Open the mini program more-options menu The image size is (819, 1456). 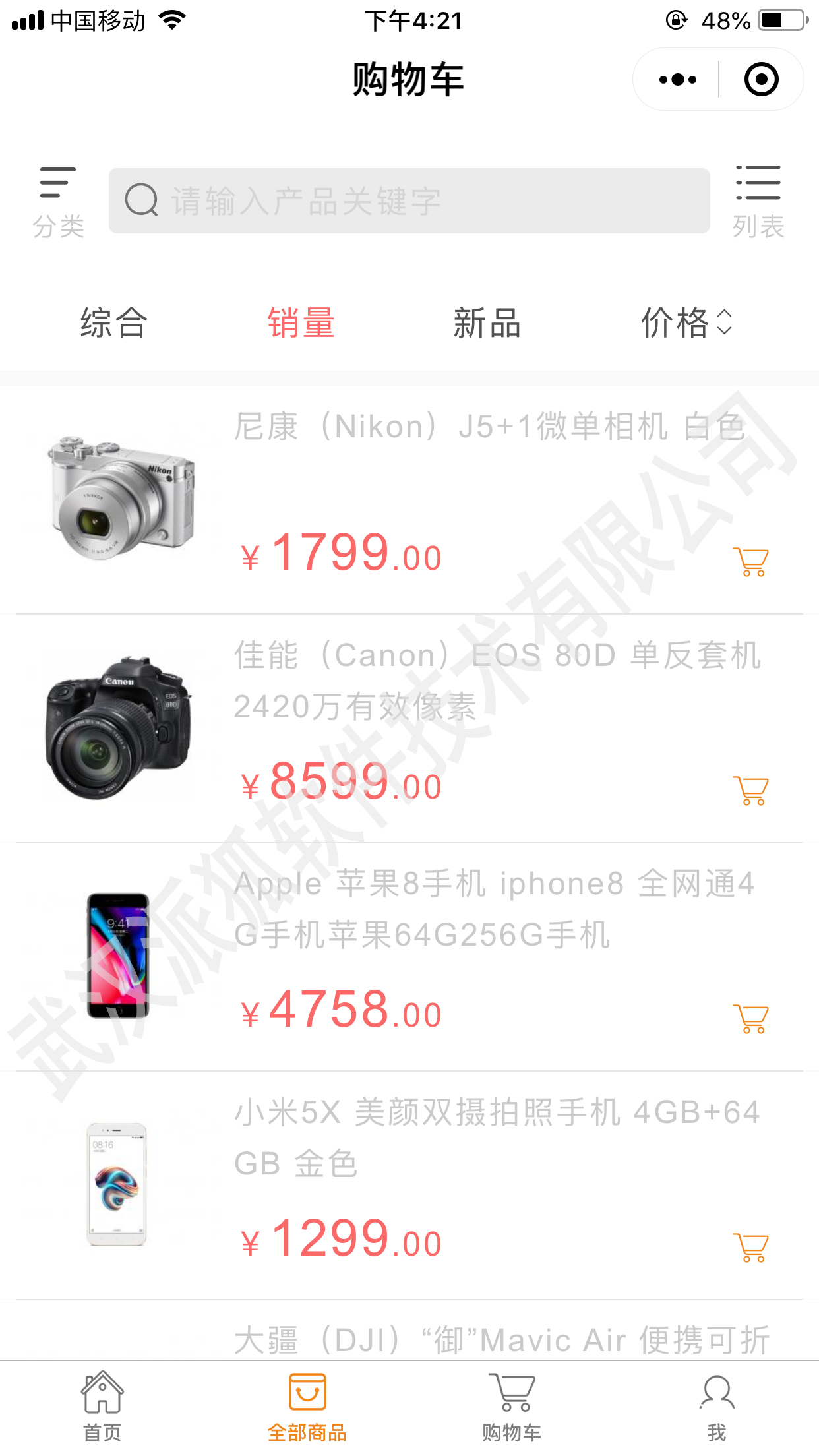[x=677, y=80]
